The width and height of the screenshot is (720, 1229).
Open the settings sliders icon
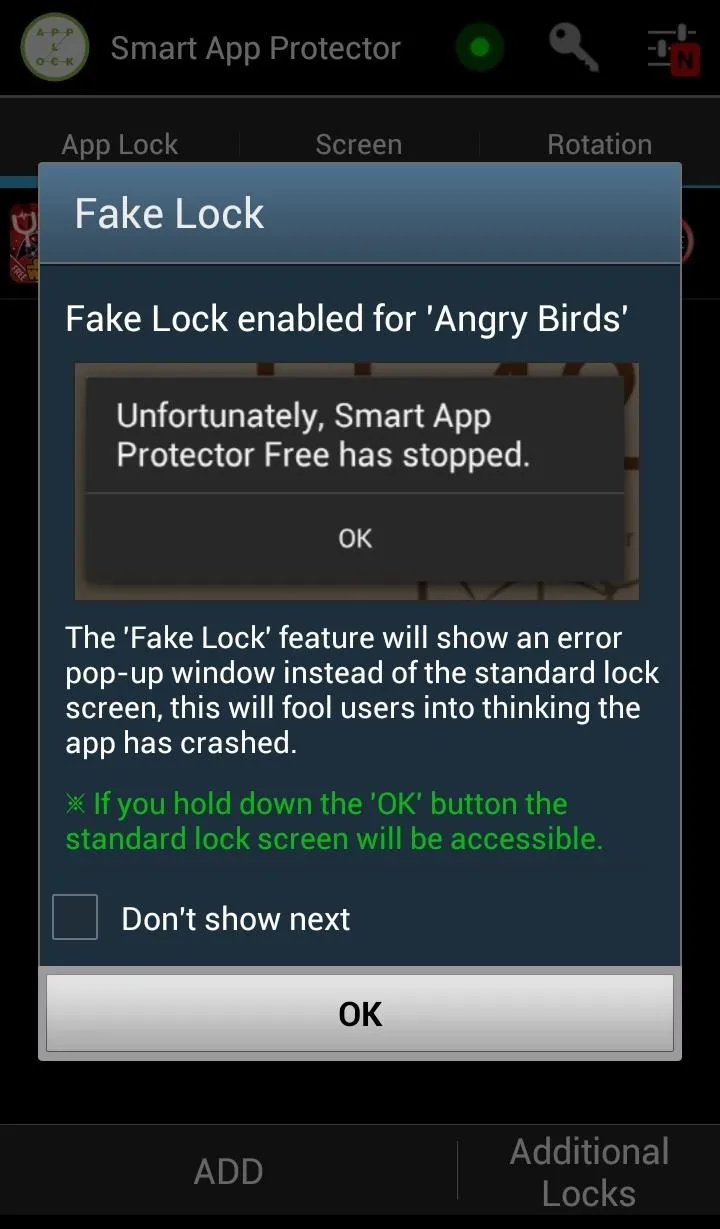tap(672, 48)
